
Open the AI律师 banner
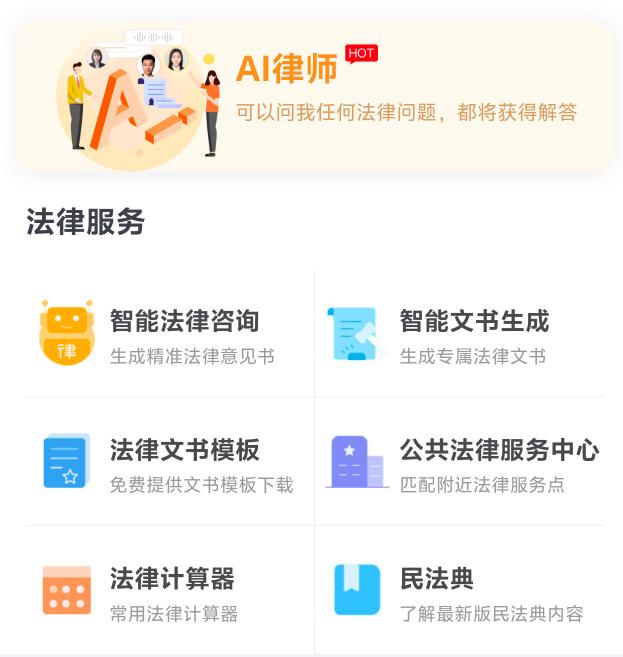314,97
